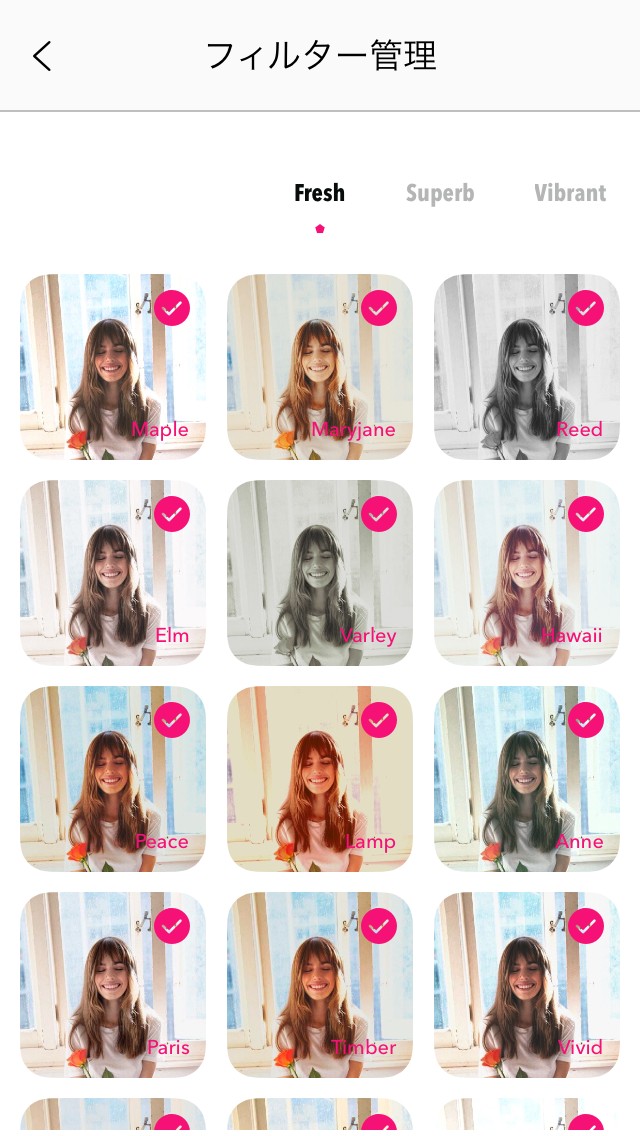Viewport: 640px width, 1136px height.
Task: Select the Fresh tab
Action: coord(319,193)
